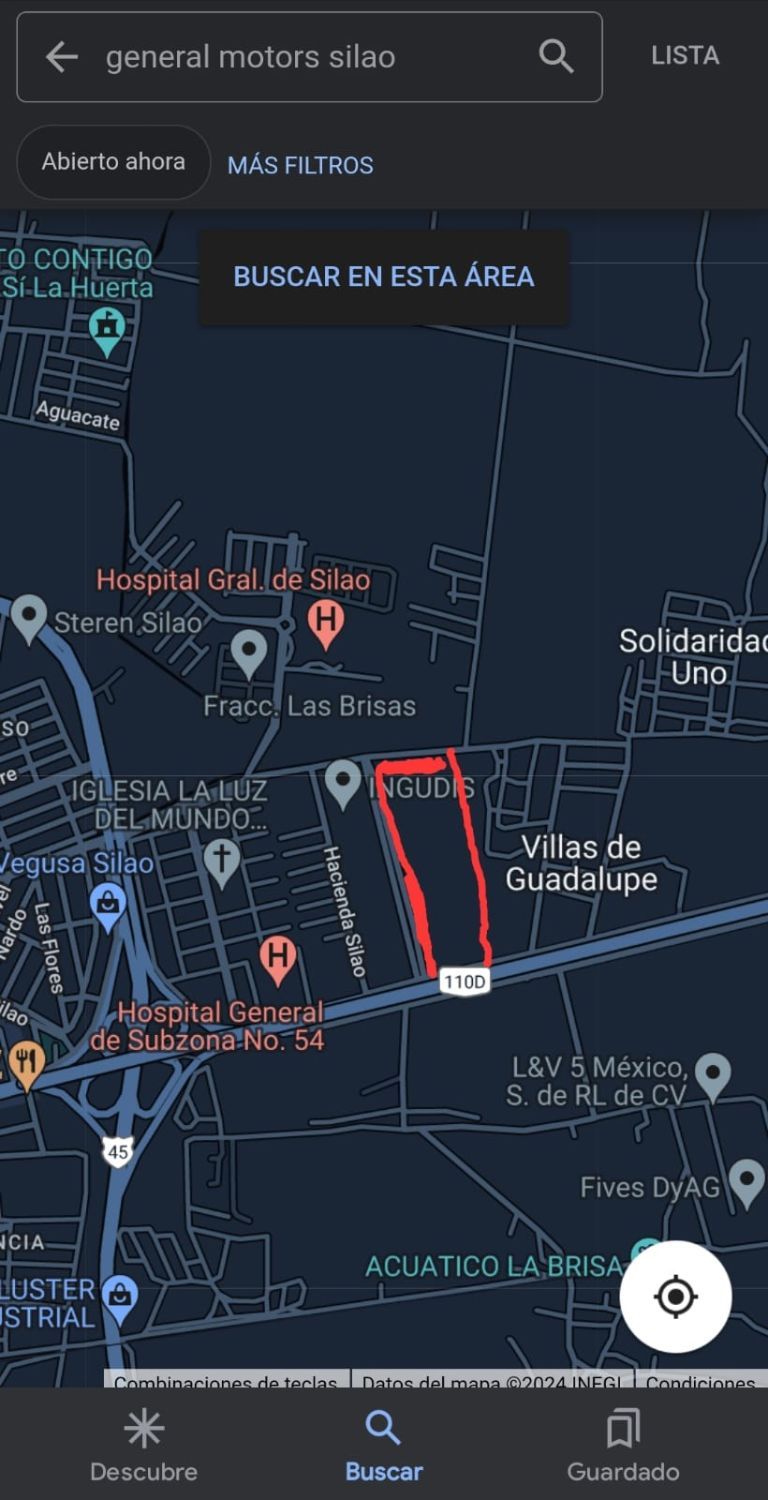Screen dimensions: 768x1500
Task: Open the Fracc. Las Brisas pin
Action: pyautogui.click(x=249, y=654)
